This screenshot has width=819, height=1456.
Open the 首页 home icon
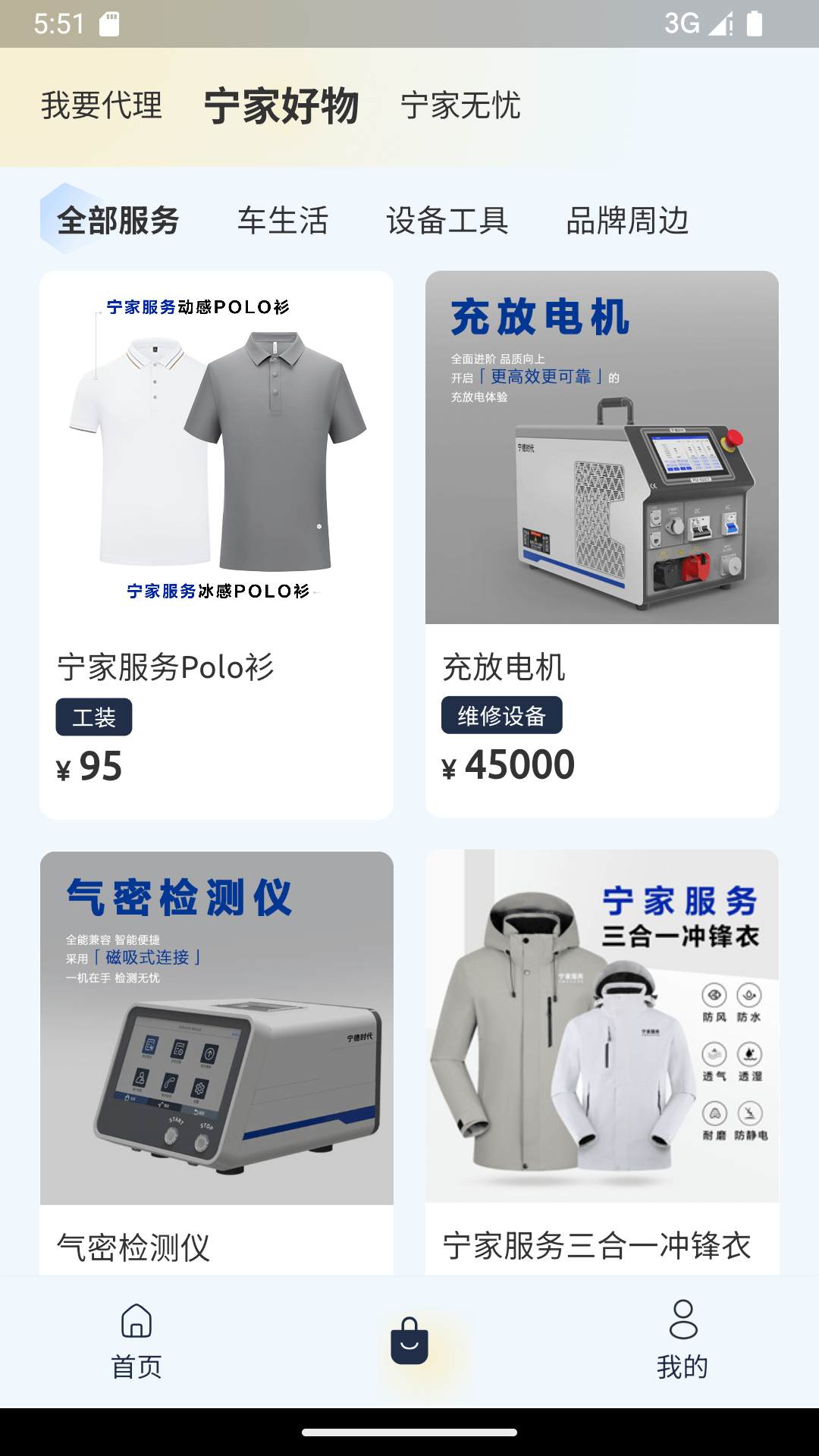[x=136, y=1323]
